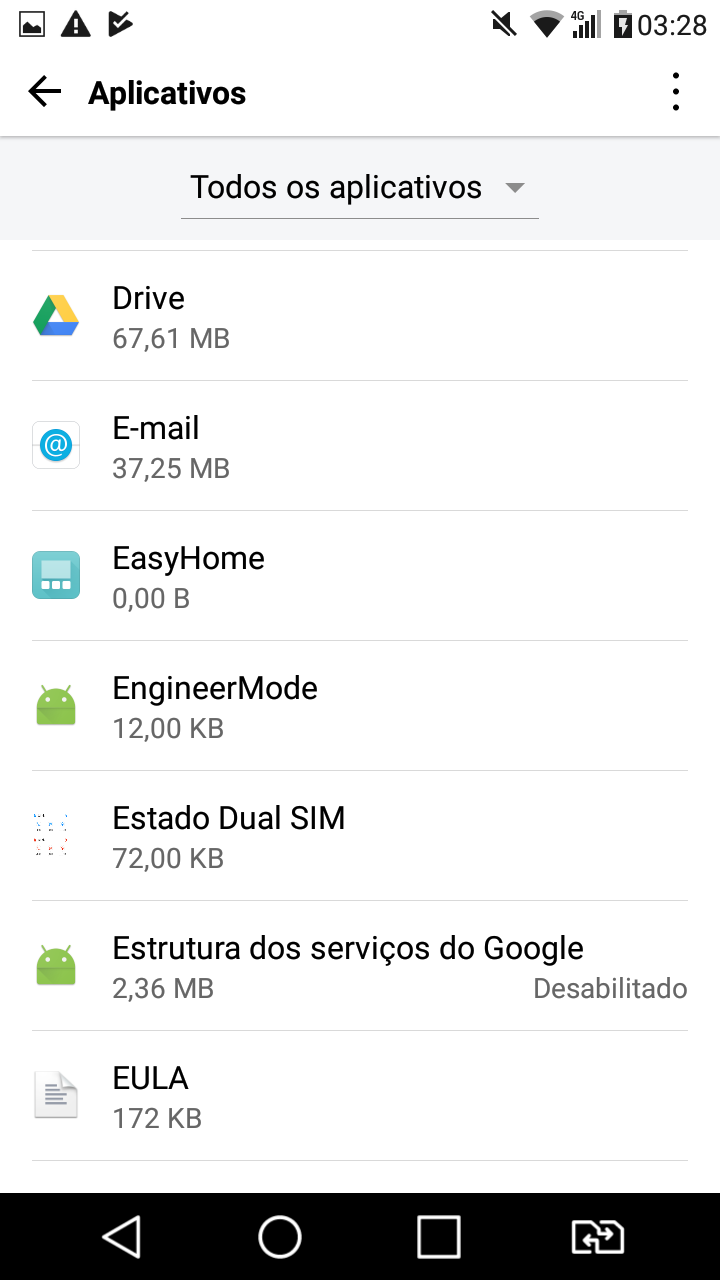The width and height of the screenshot is (720, 1280).
Task: Expand the Todos os aplicativos dropdown
Action: (359, 188)
